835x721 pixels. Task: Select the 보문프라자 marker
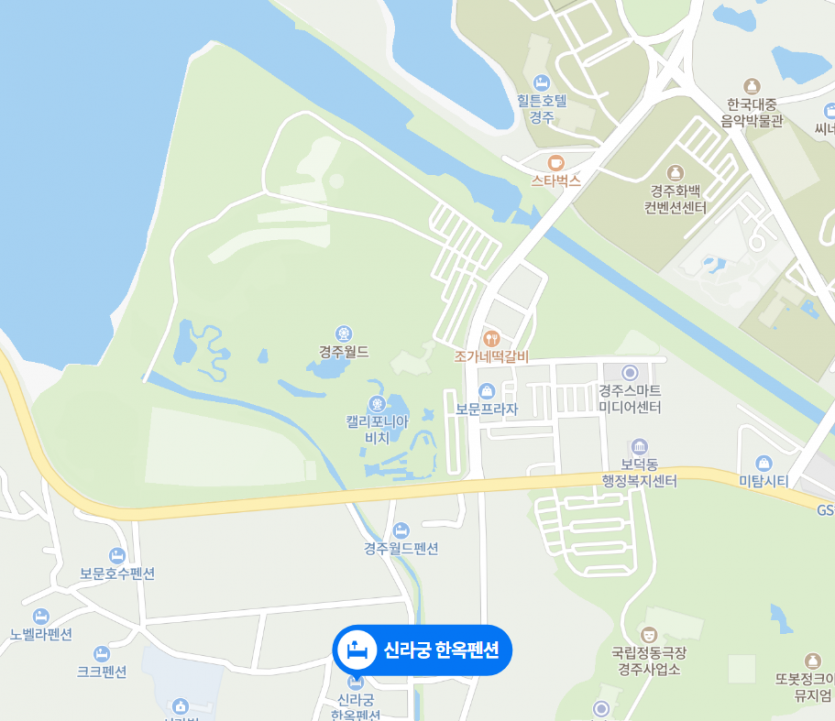487,391
